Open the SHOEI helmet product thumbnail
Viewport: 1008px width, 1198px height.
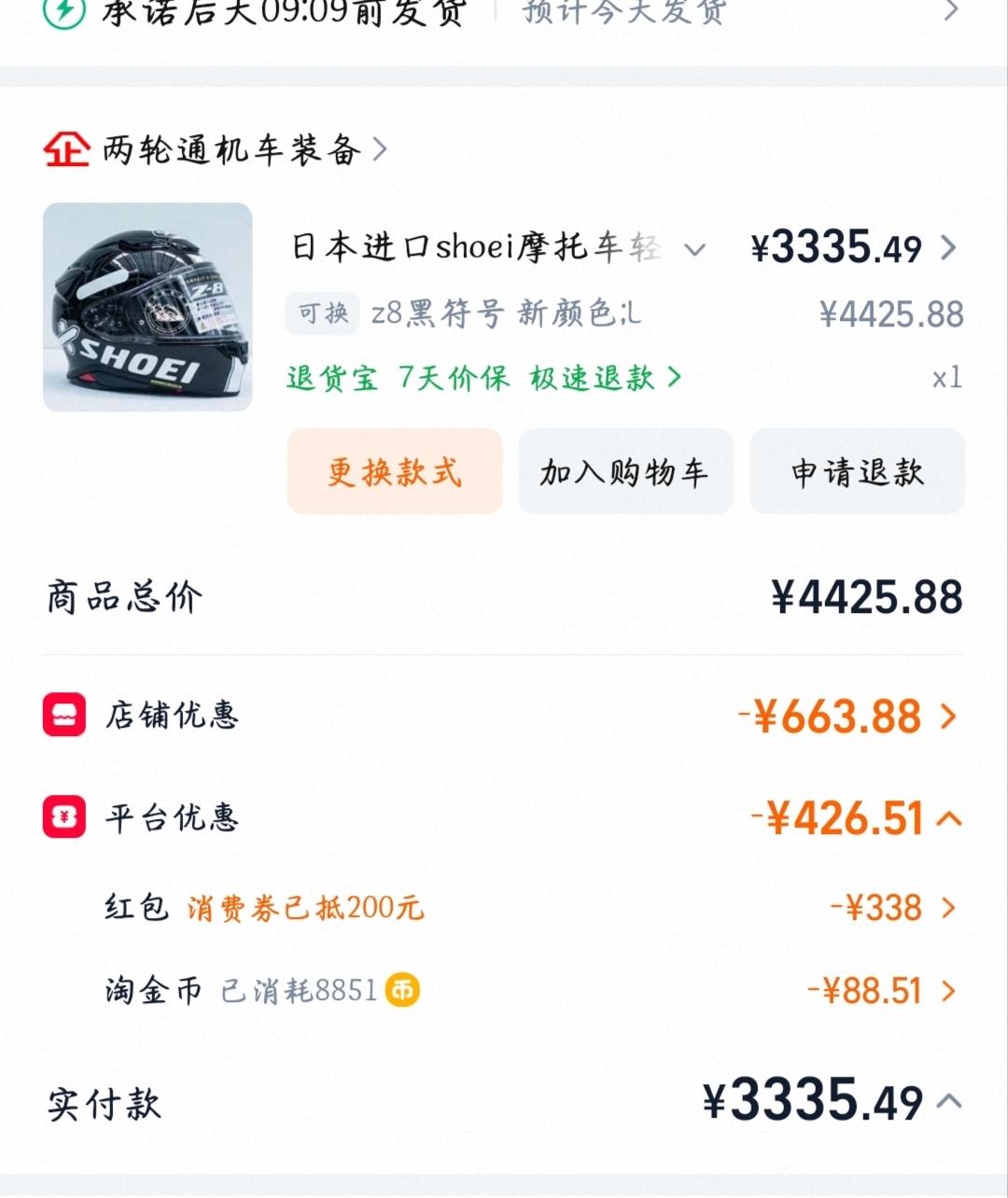tap(147, 307)
